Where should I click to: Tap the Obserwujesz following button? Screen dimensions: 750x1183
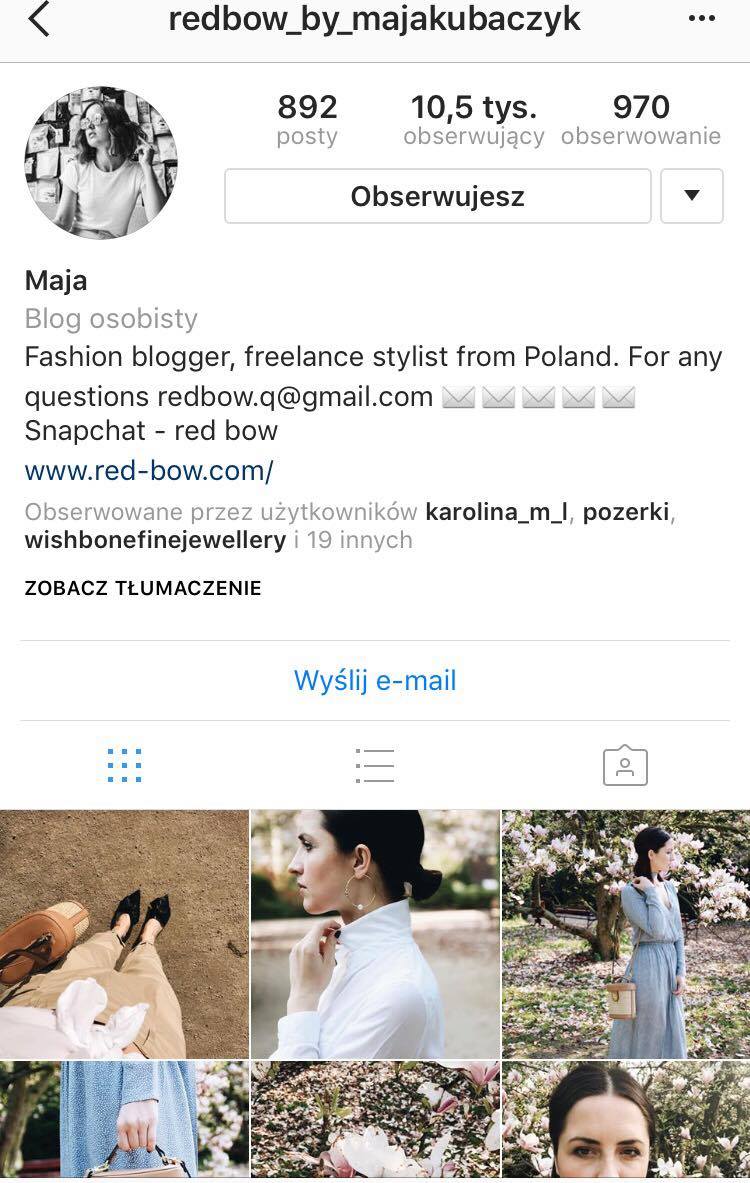437,196
